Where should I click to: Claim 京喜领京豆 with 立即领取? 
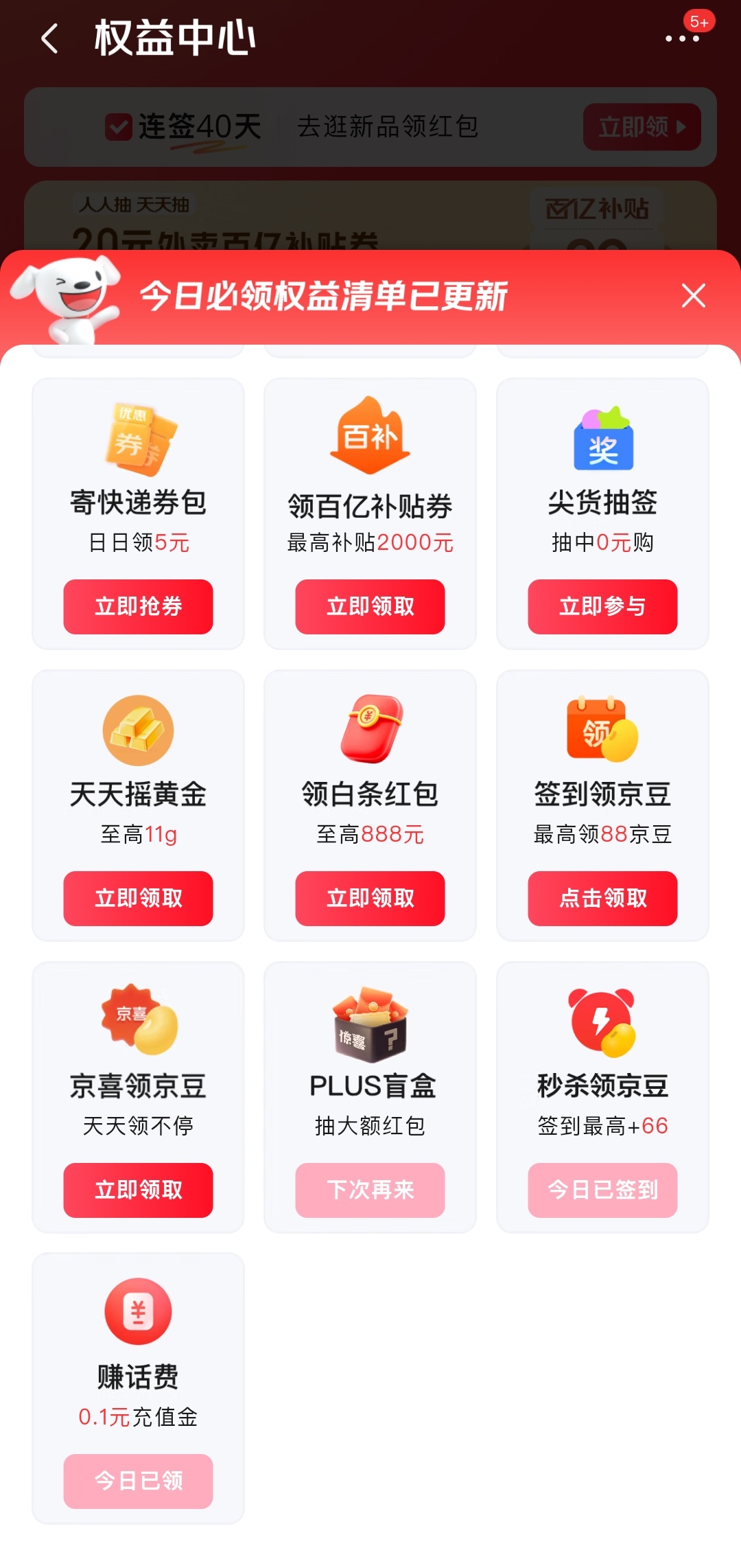point(138,1190)
